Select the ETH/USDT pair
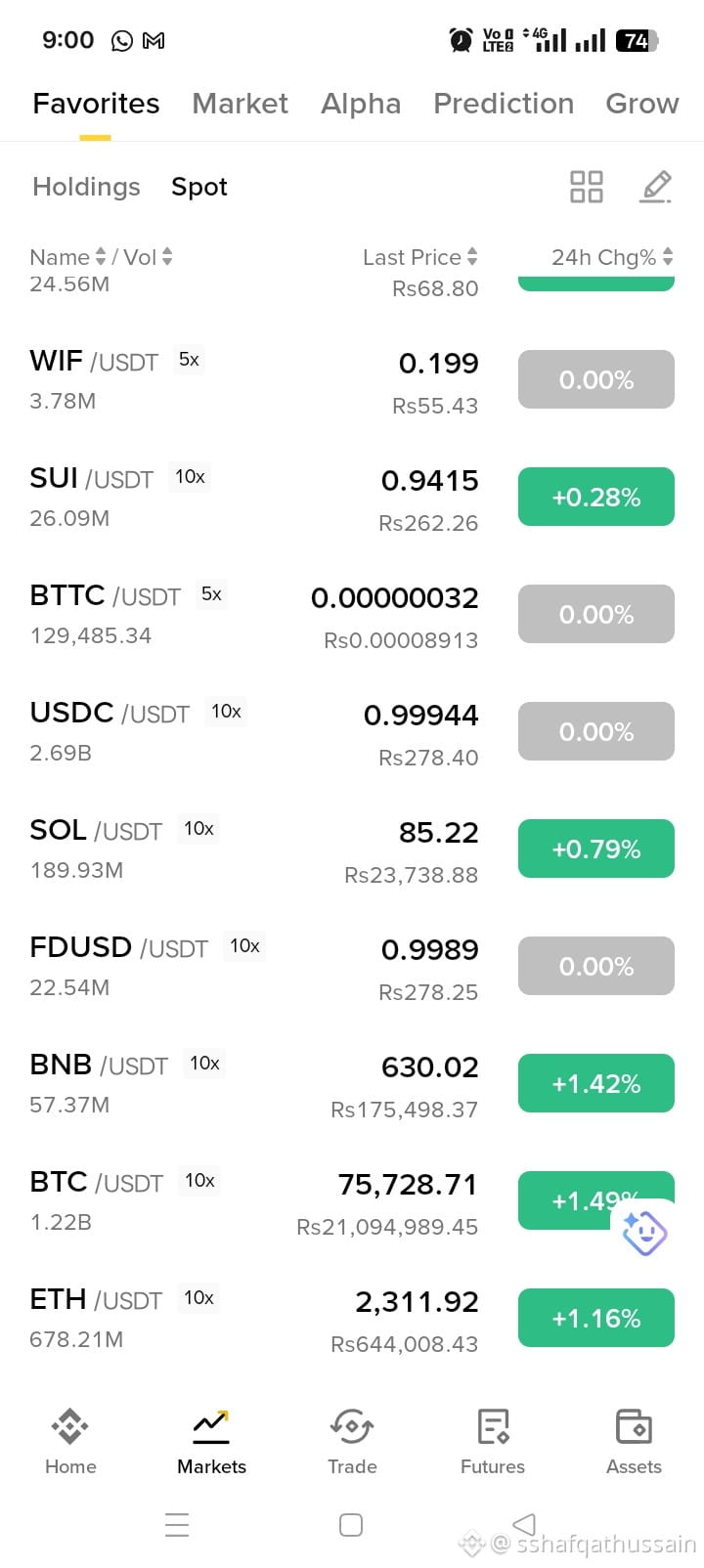The width and height of the screenshot is (704, 1568). (352, 1319)
